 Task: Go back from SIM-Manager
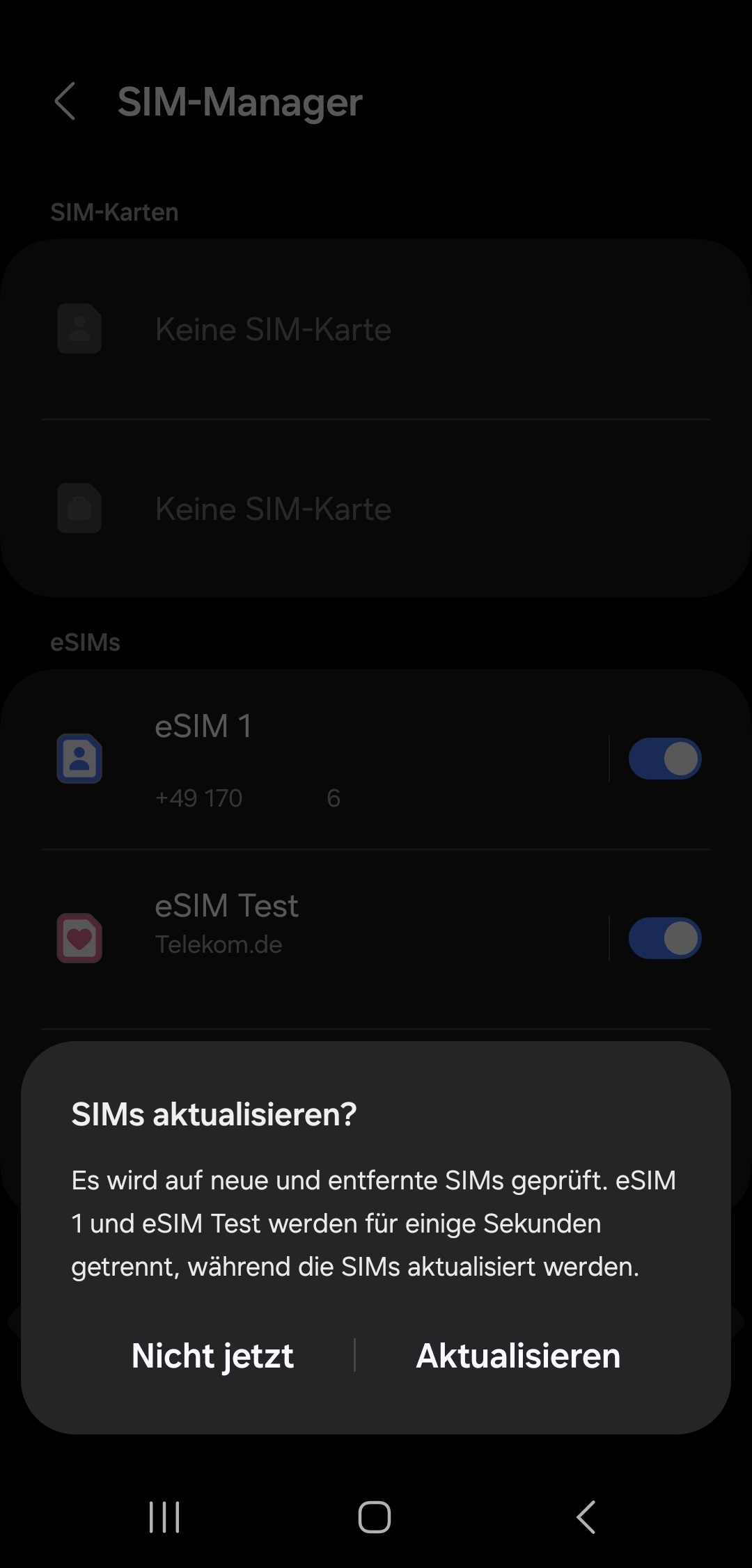pos(65,102)
